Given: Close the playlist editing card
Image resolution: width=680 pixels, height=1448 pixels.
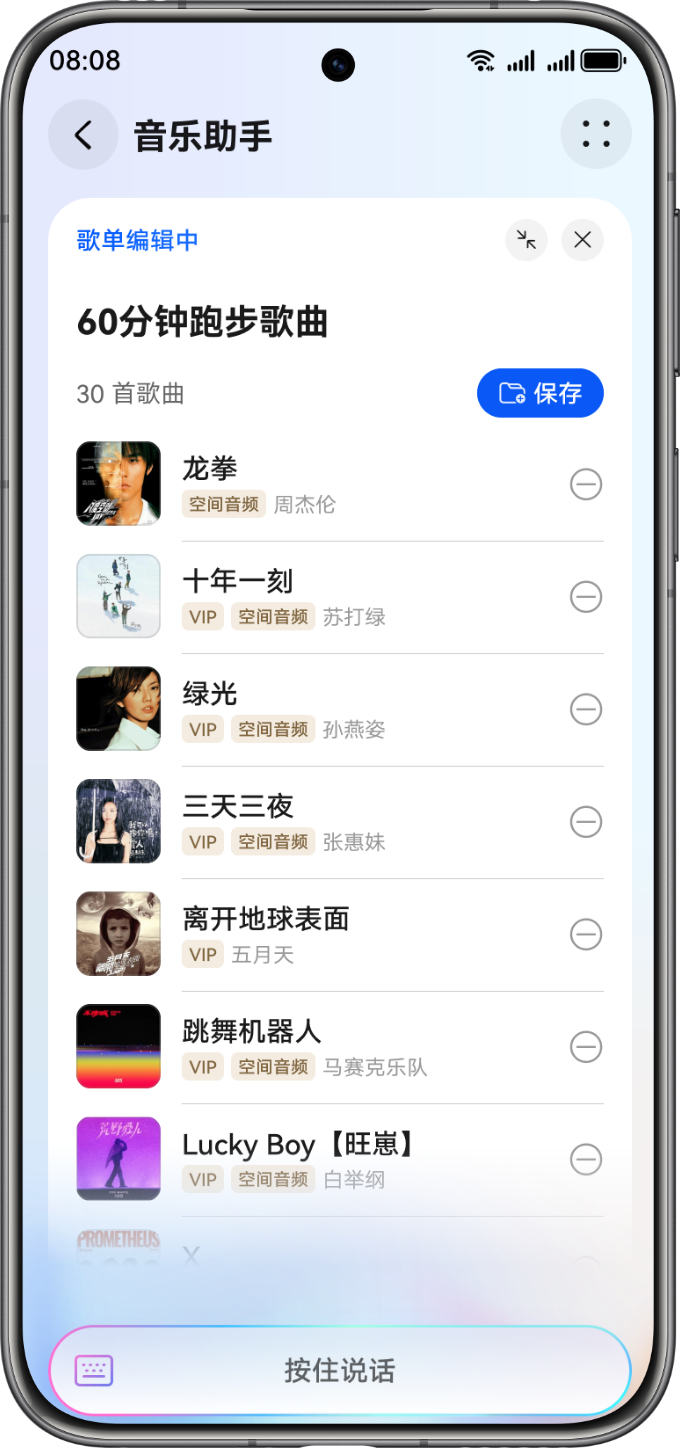Looking at the screenshot, I should (x=582, y=240).
